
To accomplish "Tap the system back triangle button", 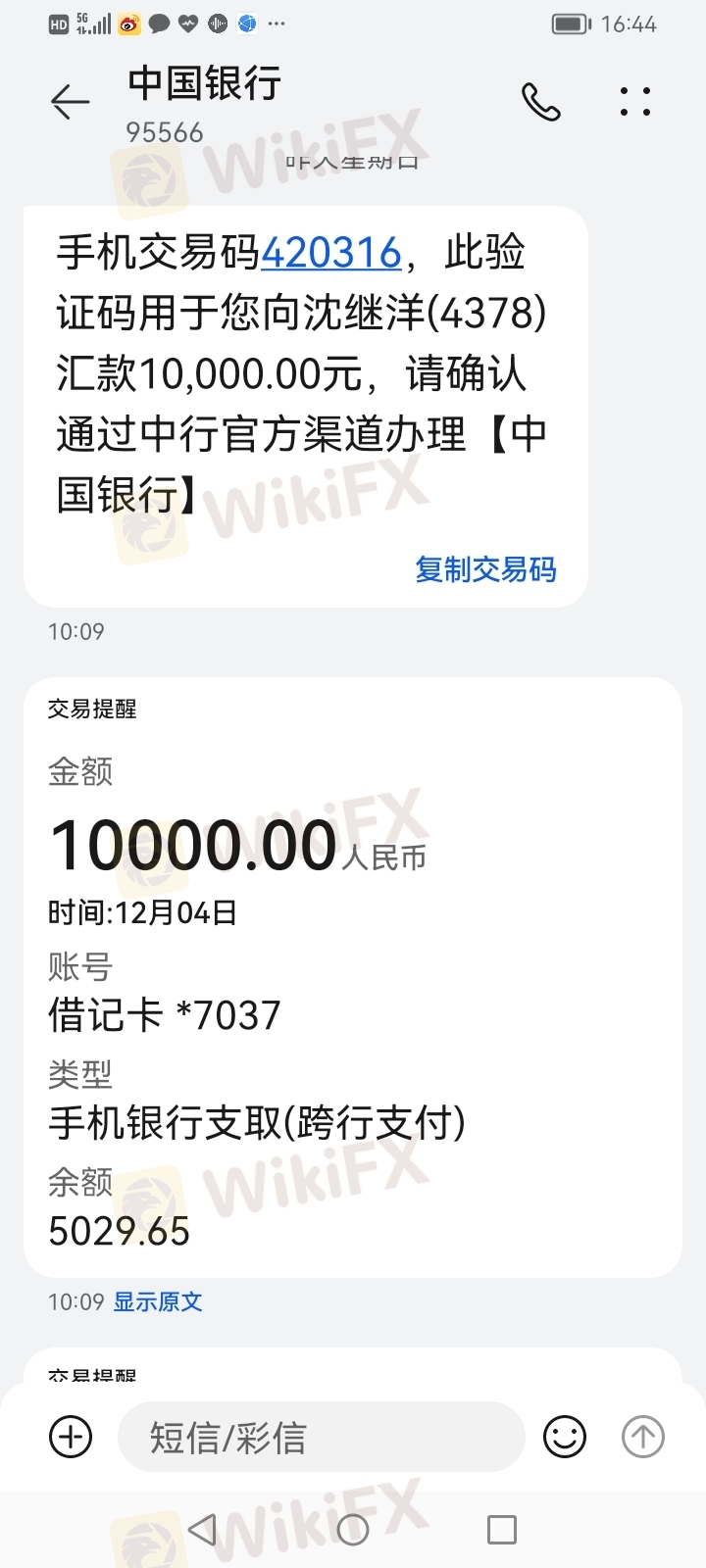I will [202, 1530].
